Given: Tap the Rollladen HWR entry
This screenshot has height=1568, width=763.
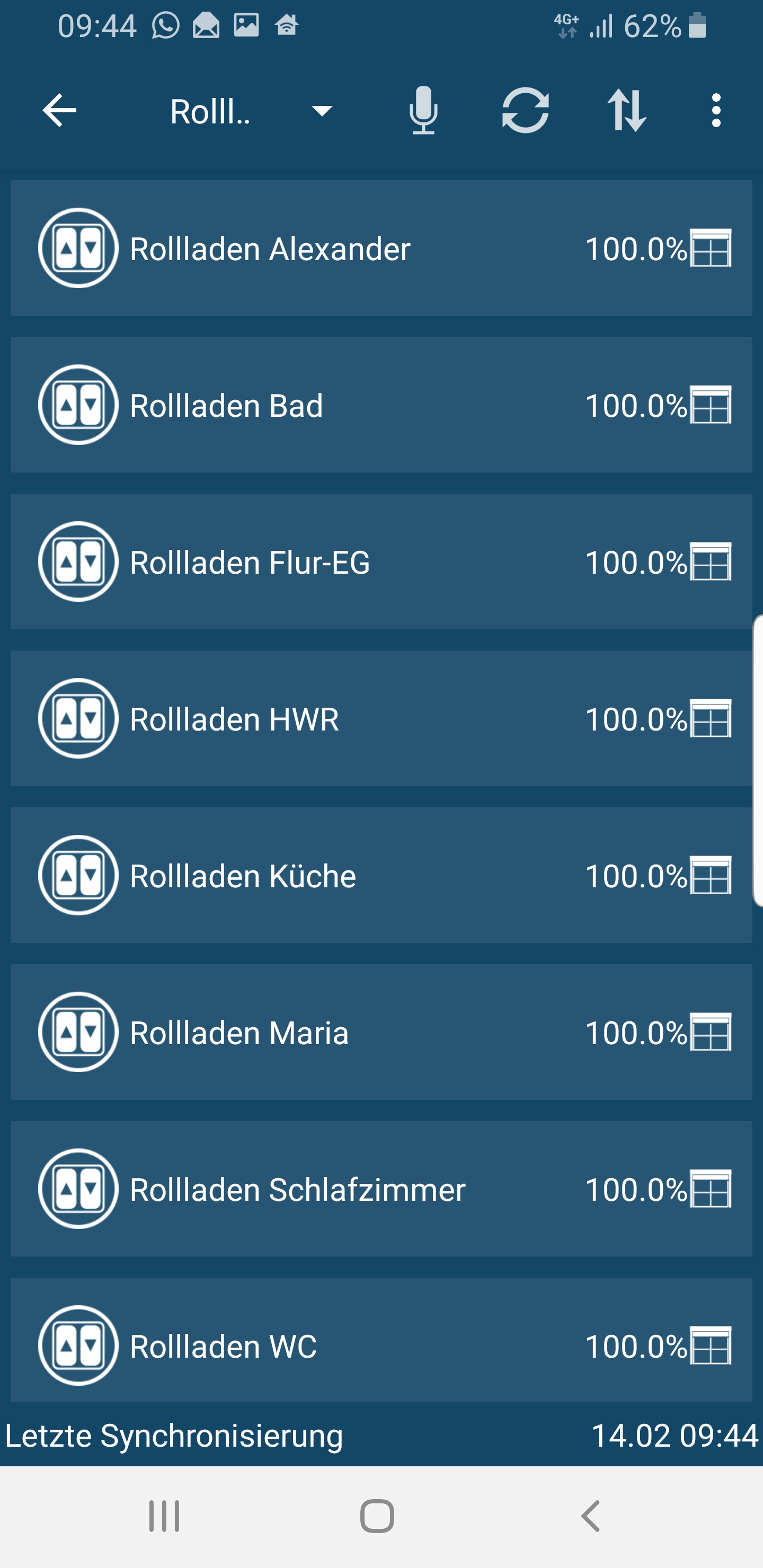Looking at the screenshot, I should coord(381,718).
